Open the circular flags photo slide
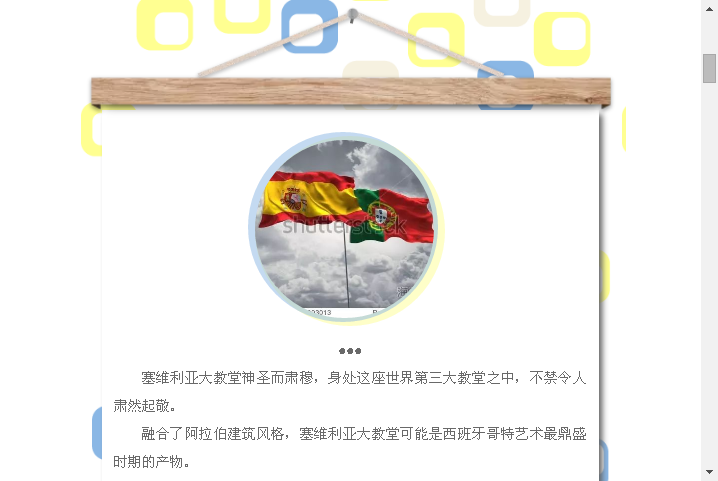 pyautogui.click(x=344, y=227)
